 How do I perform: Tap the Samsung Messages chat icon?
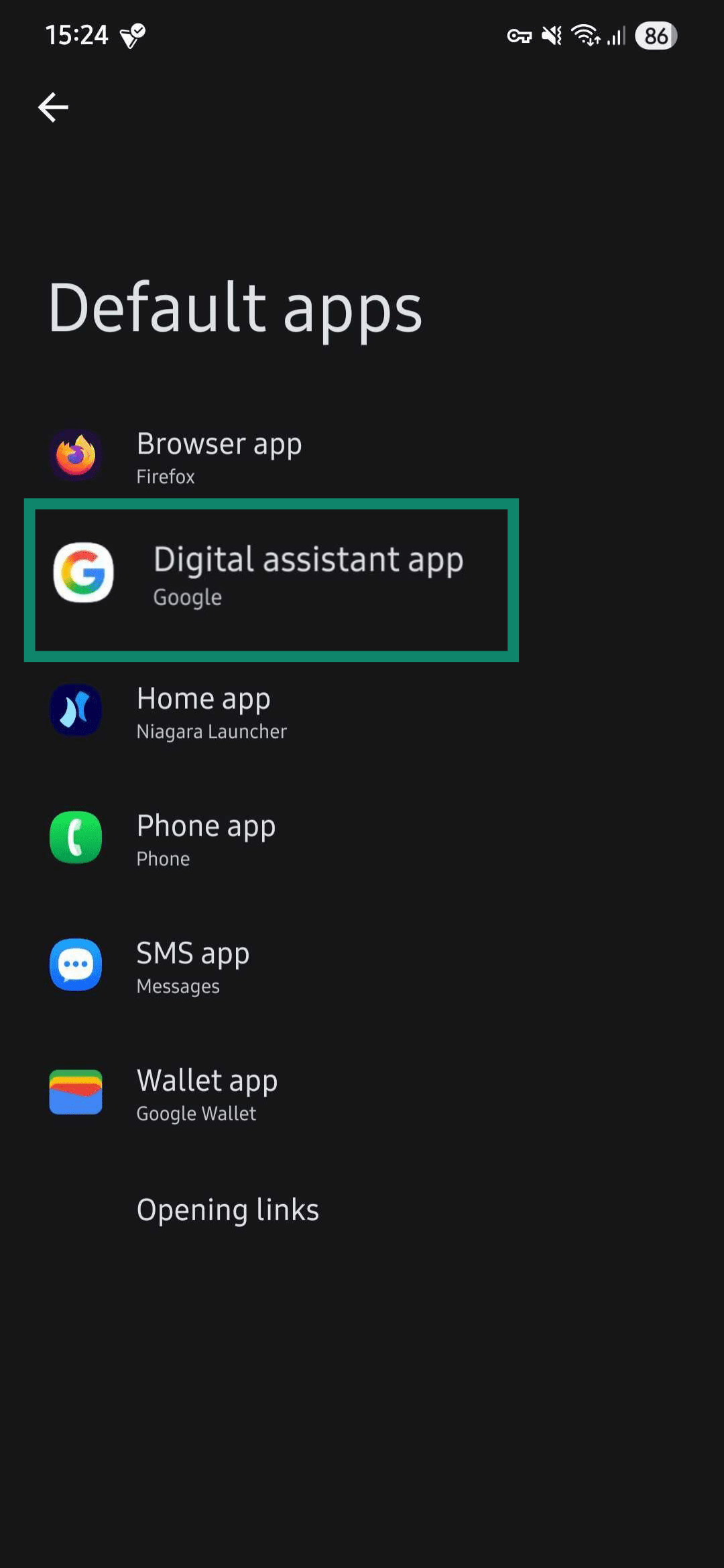click(75, 966)
